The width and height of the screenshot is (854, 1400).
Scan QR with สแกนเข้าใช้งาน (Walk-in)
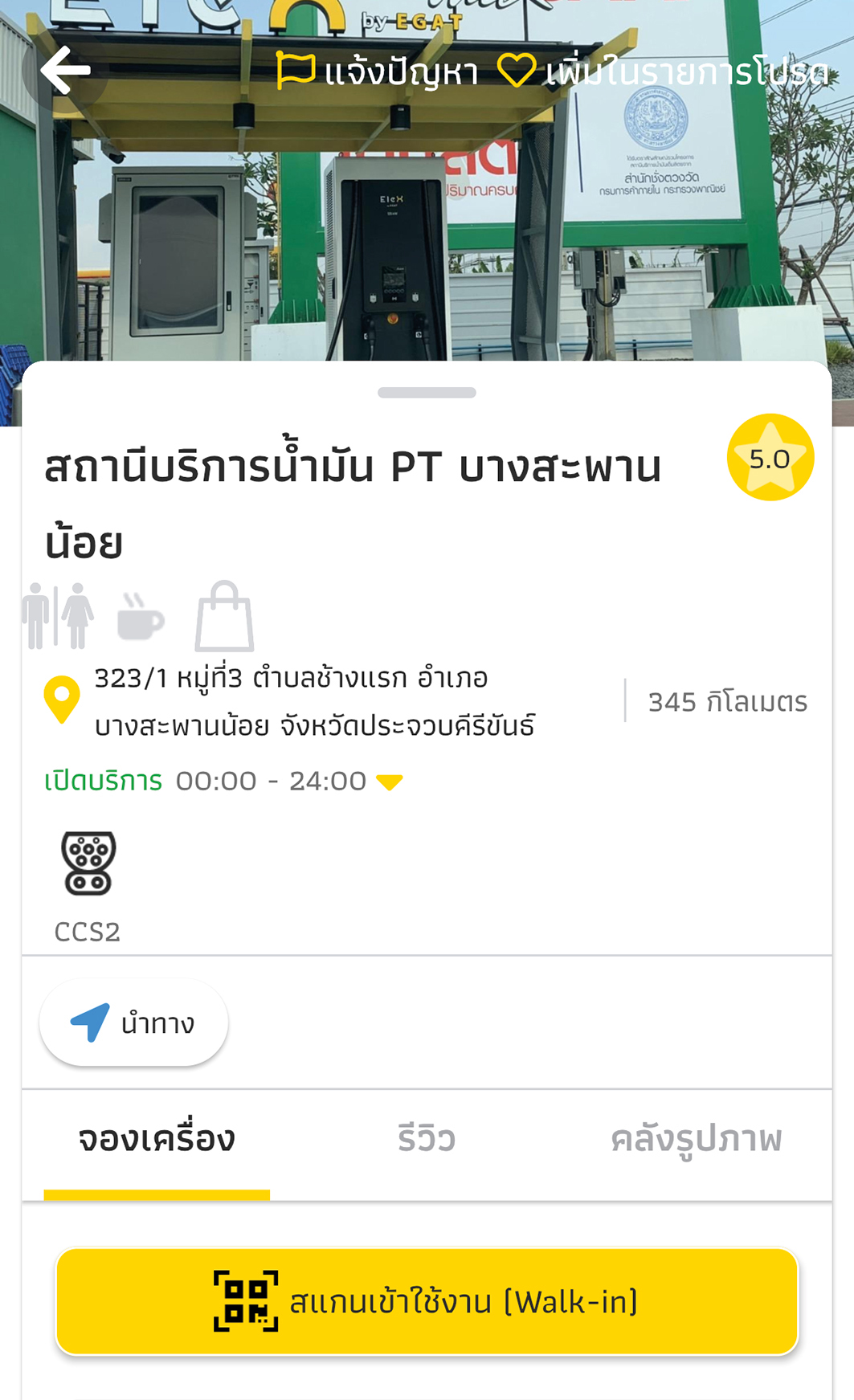[427, 1301]
